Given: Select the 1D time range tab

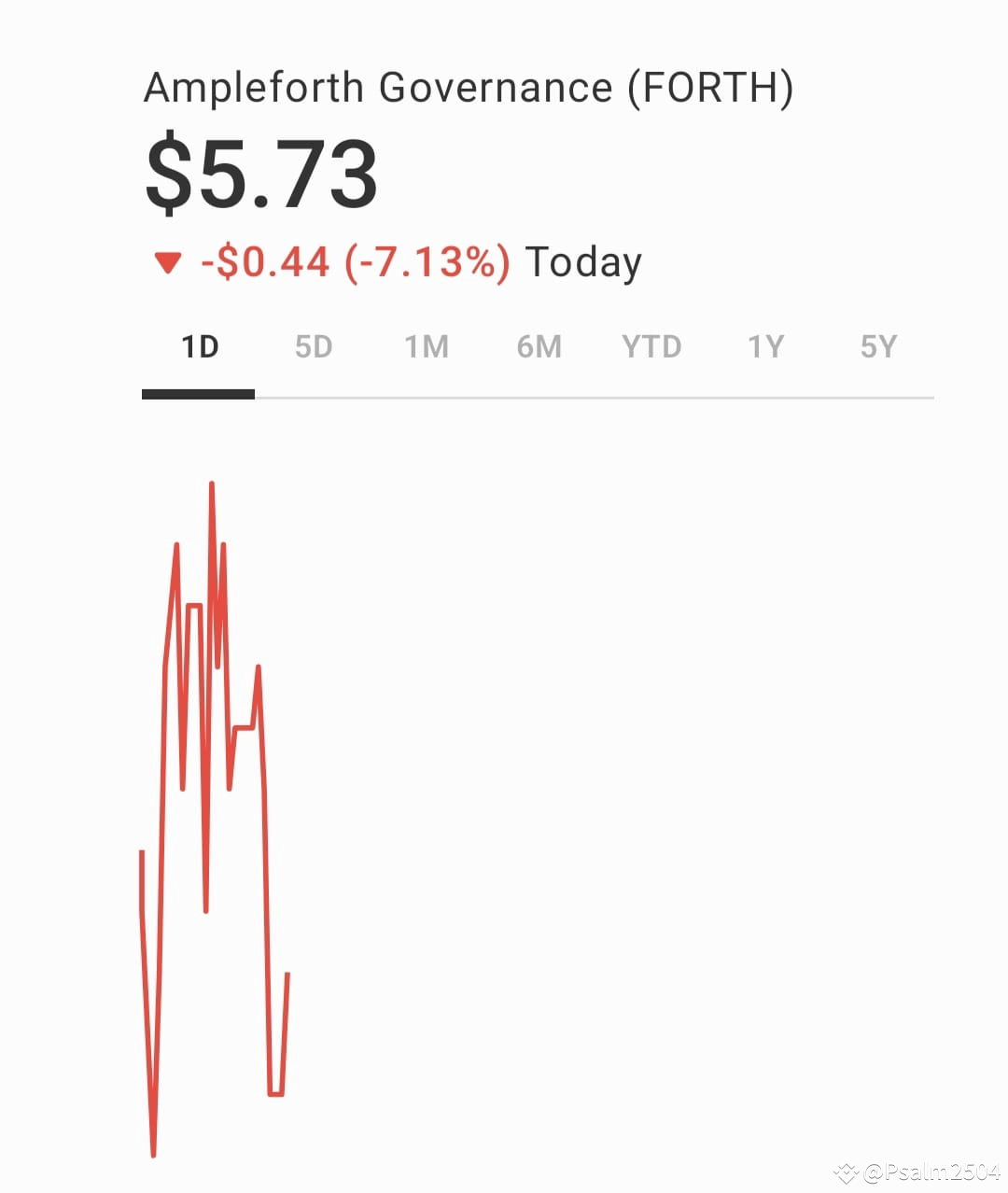Looking at the screenshot, I should (200, 346).
